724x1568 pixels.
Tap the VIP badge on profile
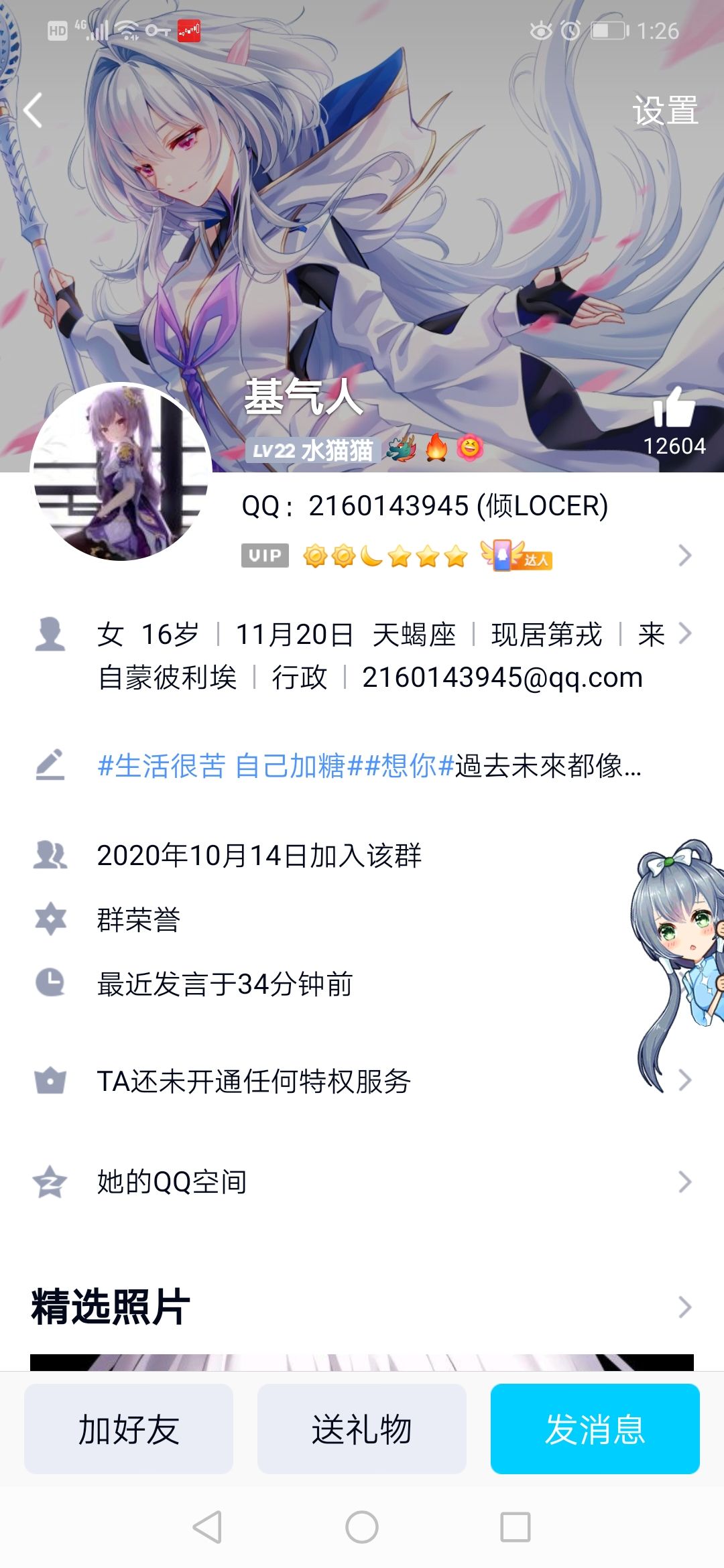(x=263, y=555)
